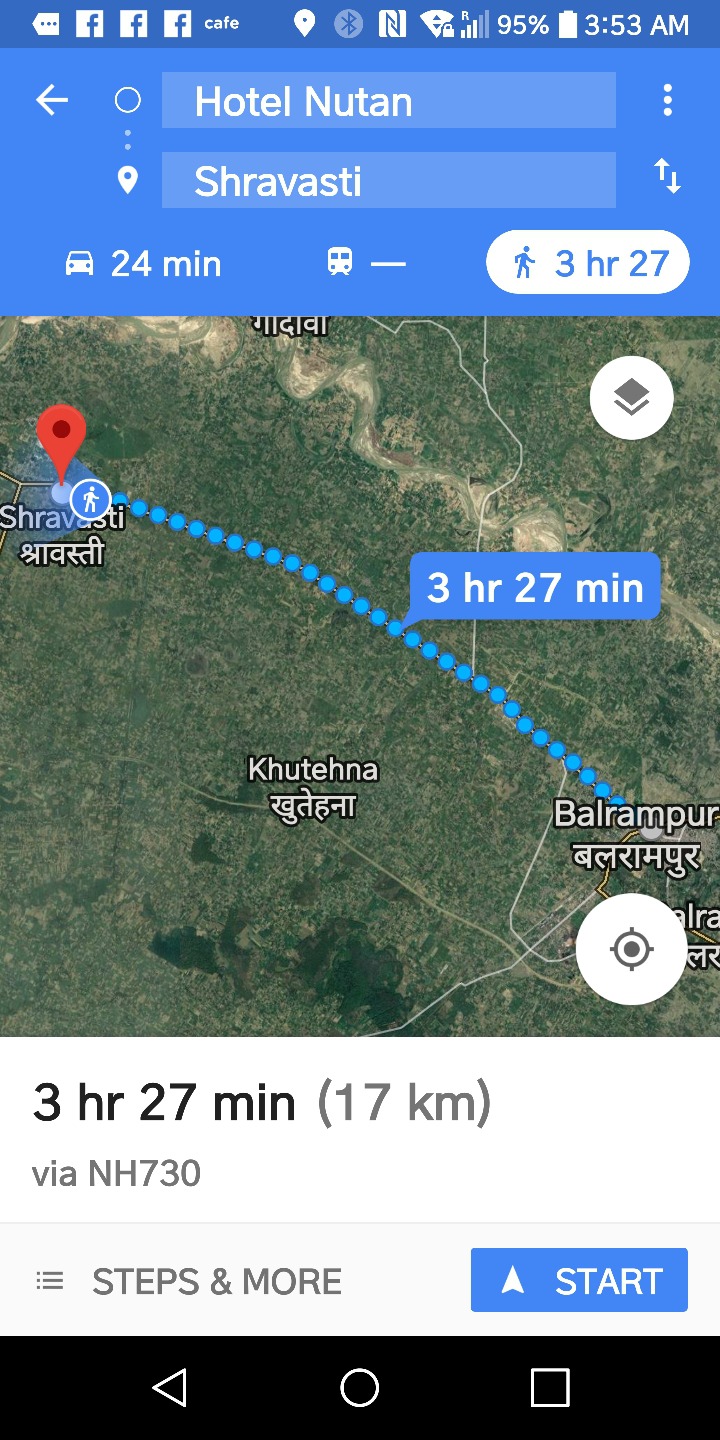Viewport: 720px width, 1440px height.
Task: Start navigation with the START button
Action: click(x=579, y=1280)
